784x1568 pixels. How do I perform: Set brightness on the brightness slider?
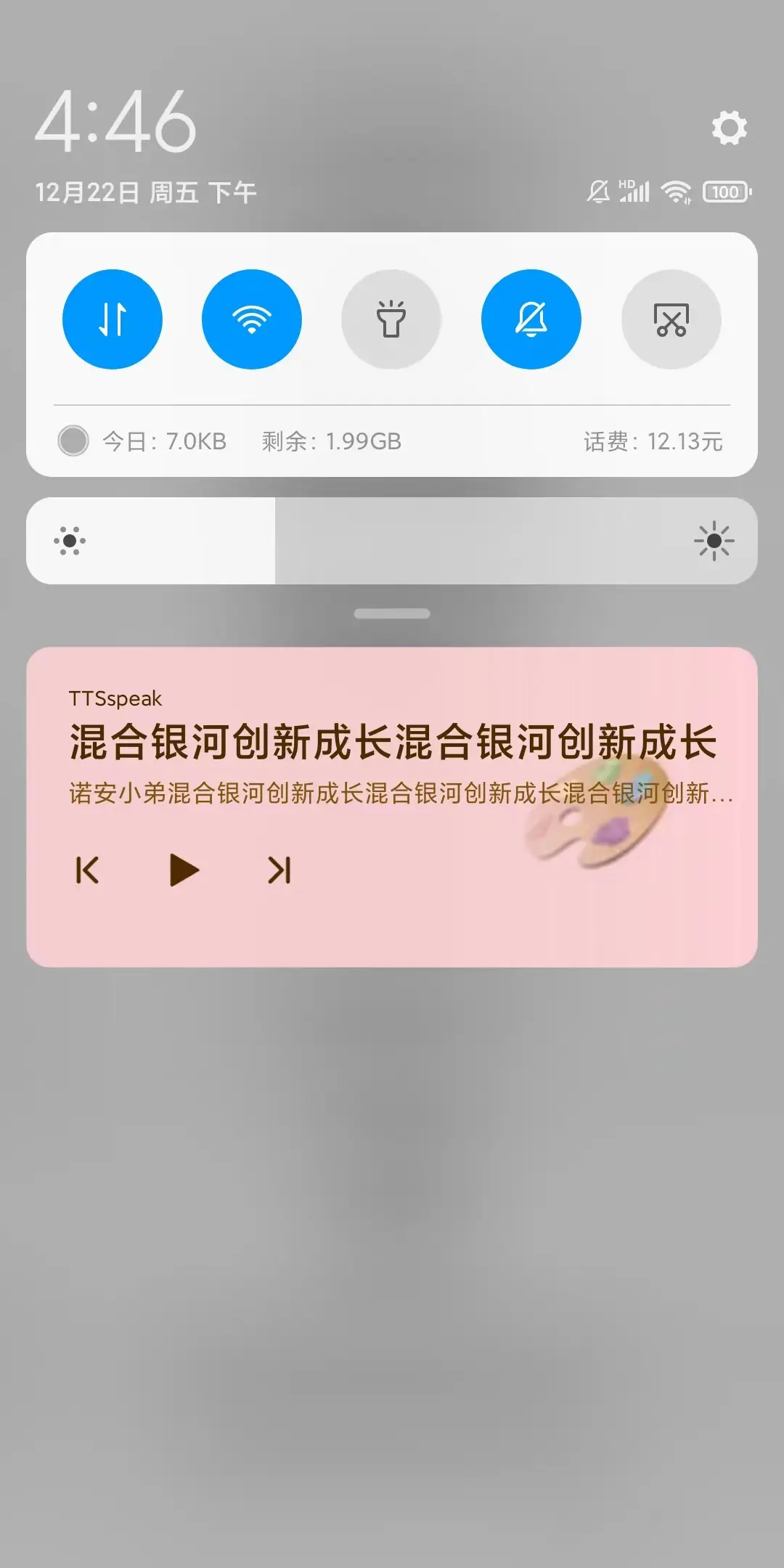coord(392,541)
